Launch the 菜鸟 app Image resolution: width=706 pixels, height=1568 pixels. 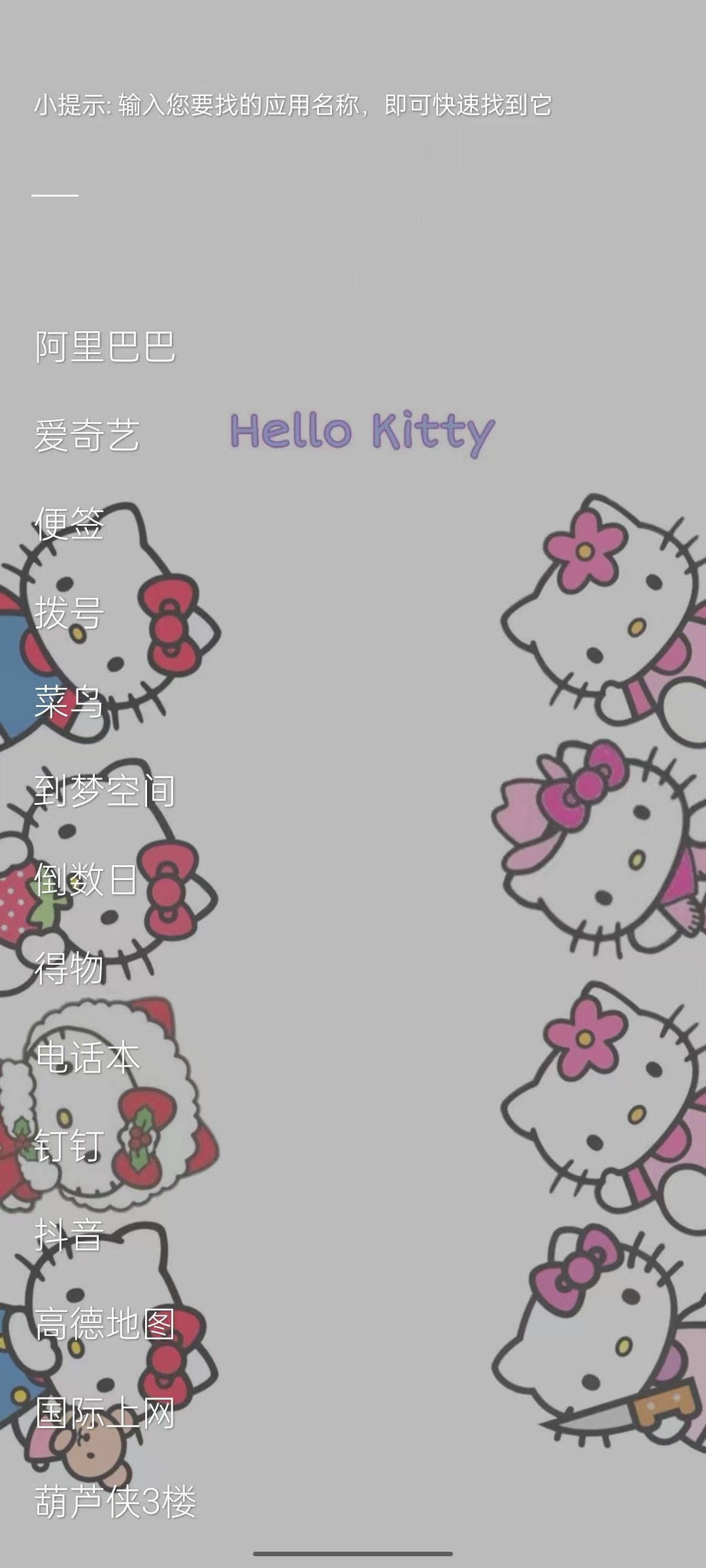pyautogui.click(x=69, y=702)
